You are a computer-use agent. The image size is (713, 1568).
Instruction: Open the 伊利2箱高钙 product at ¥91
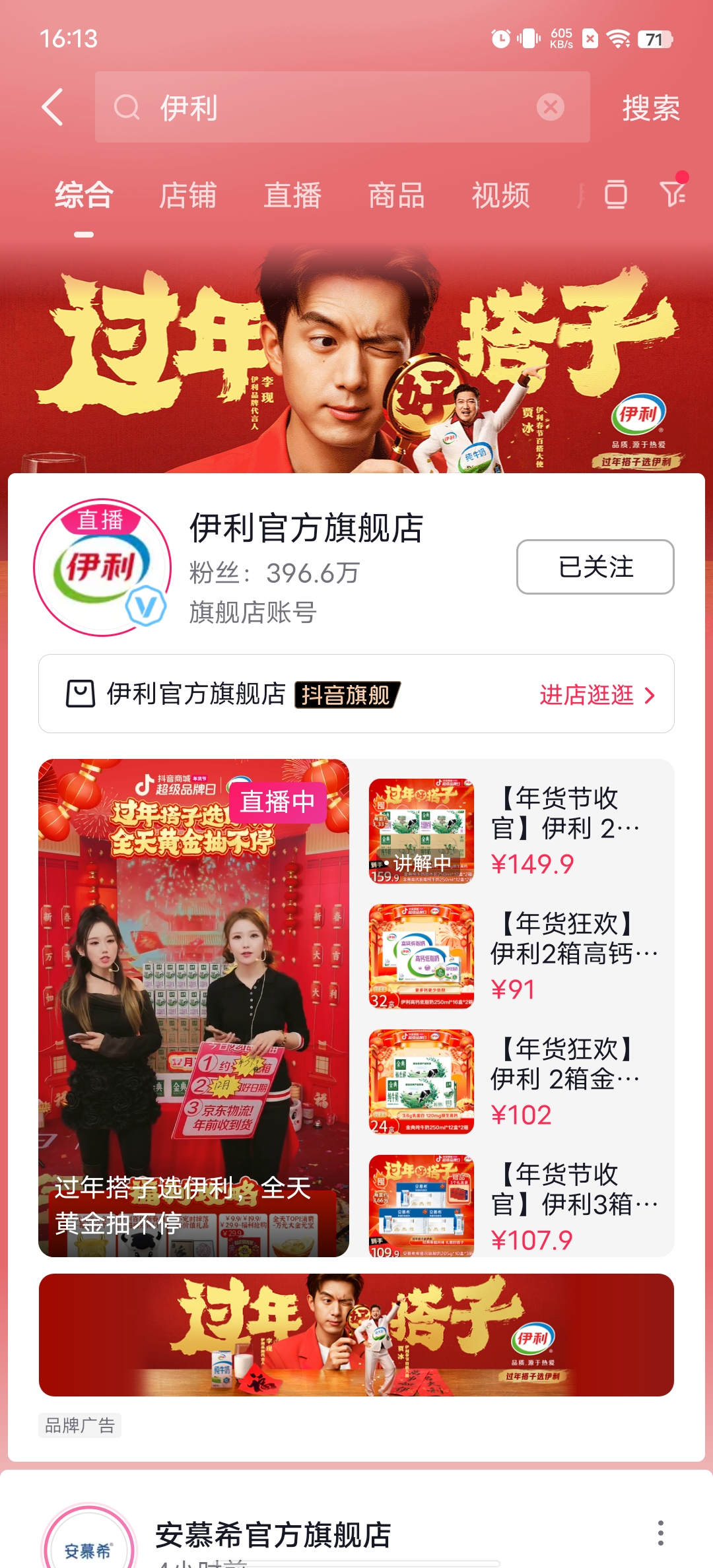518,956
